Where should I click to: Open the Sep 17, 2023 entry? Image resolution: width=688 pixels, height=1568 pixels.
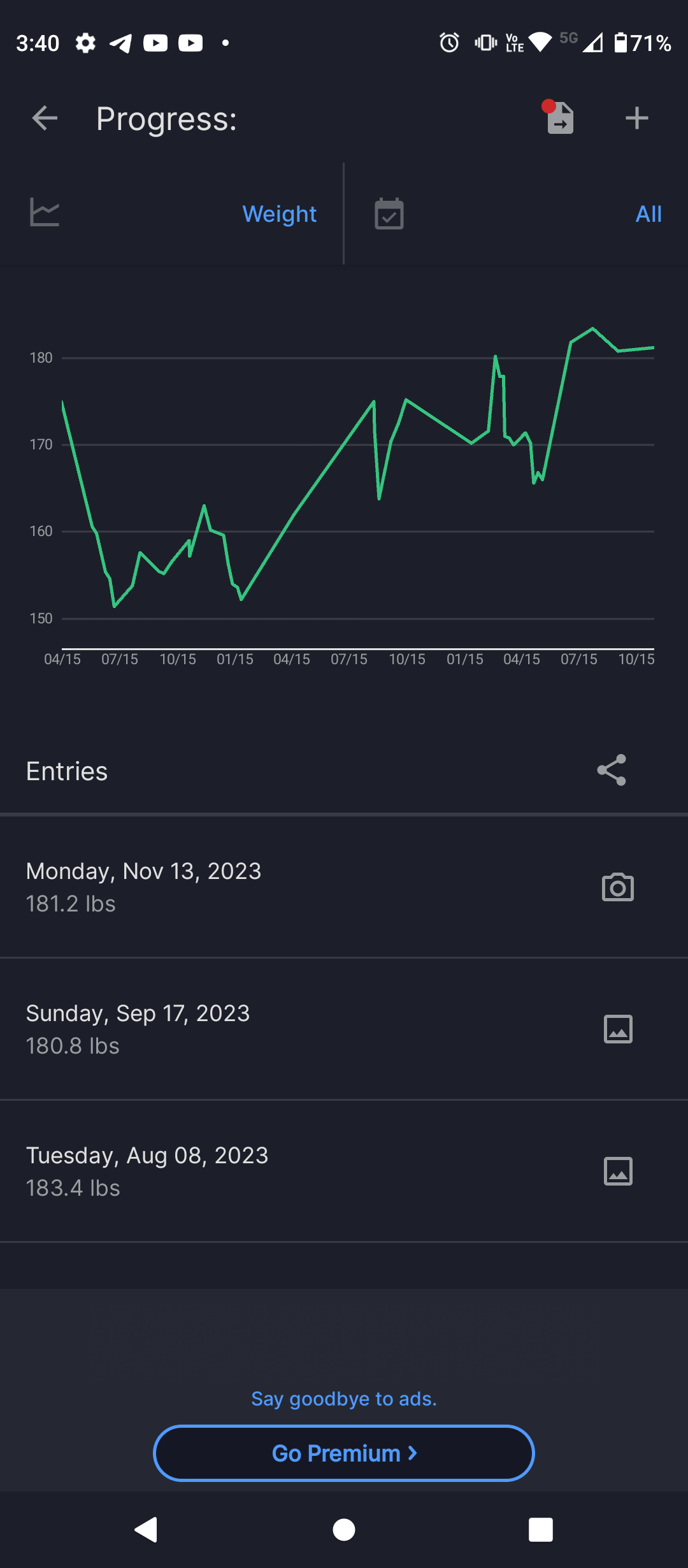[x=344, y=1029]
